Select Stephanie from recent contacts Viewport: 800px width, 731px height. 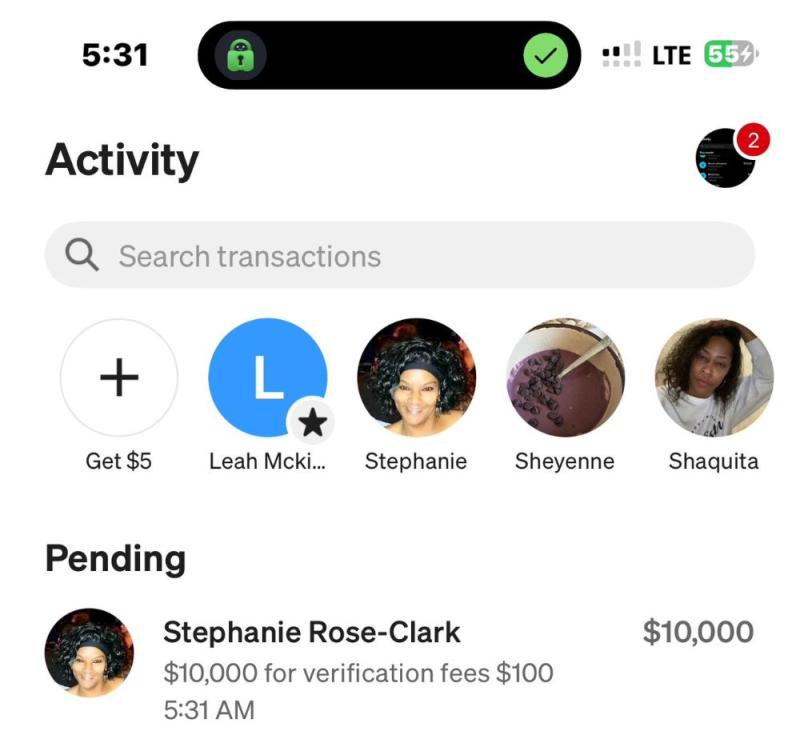(416, 378)
